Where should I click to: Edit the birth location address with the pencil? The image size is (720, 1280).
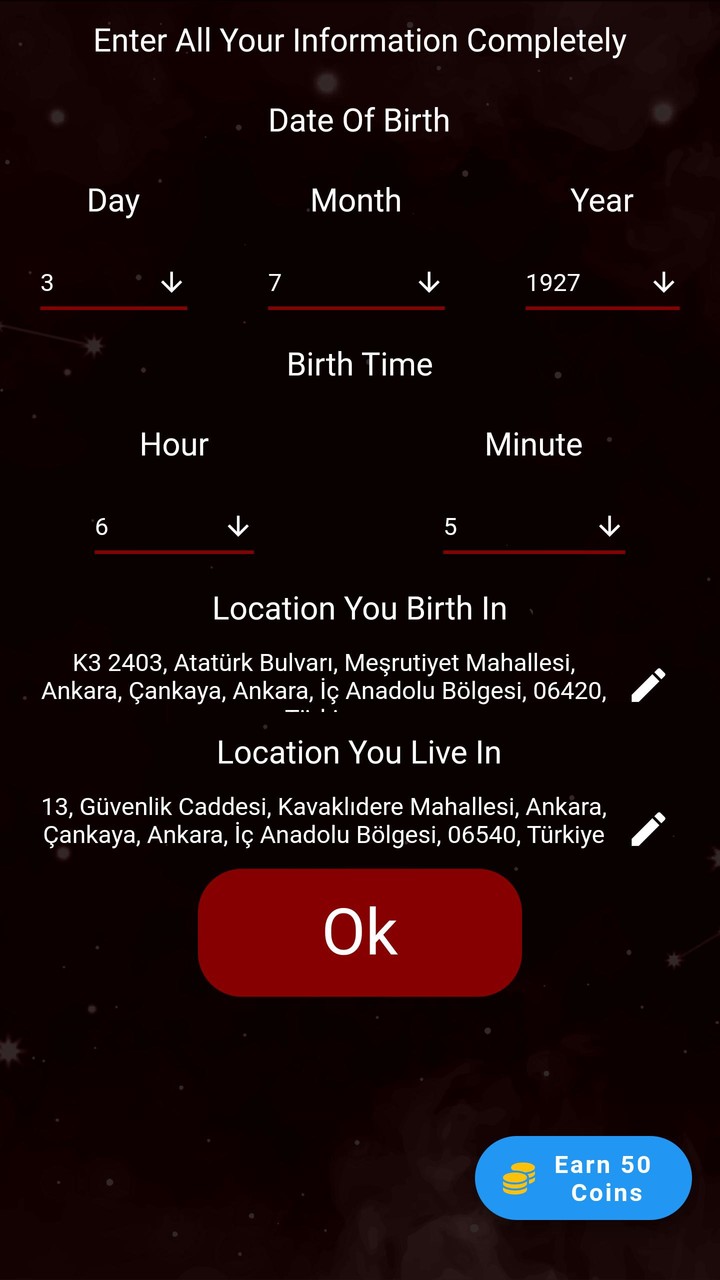[647, 685]
